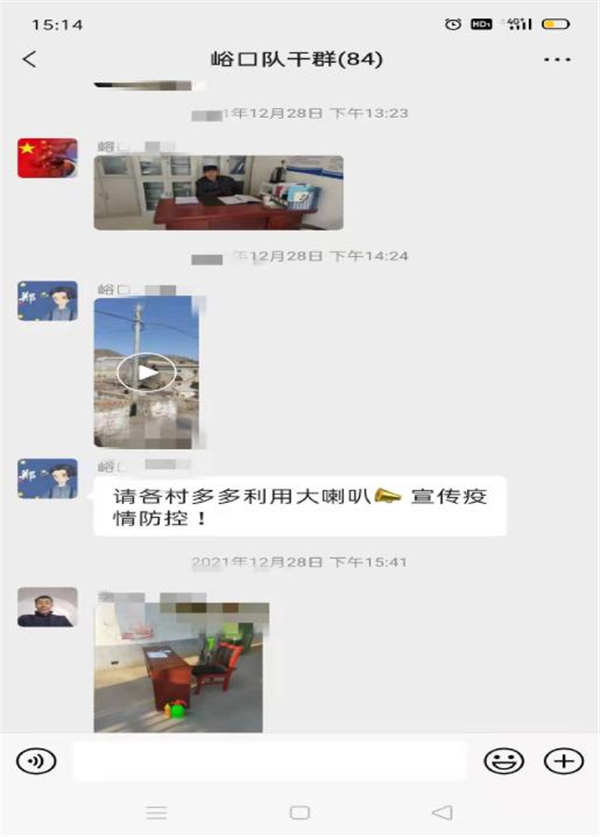The height and width of the screenshot is (837, 600).
Task: Focus the message text field
Action: tap(268, 762)
